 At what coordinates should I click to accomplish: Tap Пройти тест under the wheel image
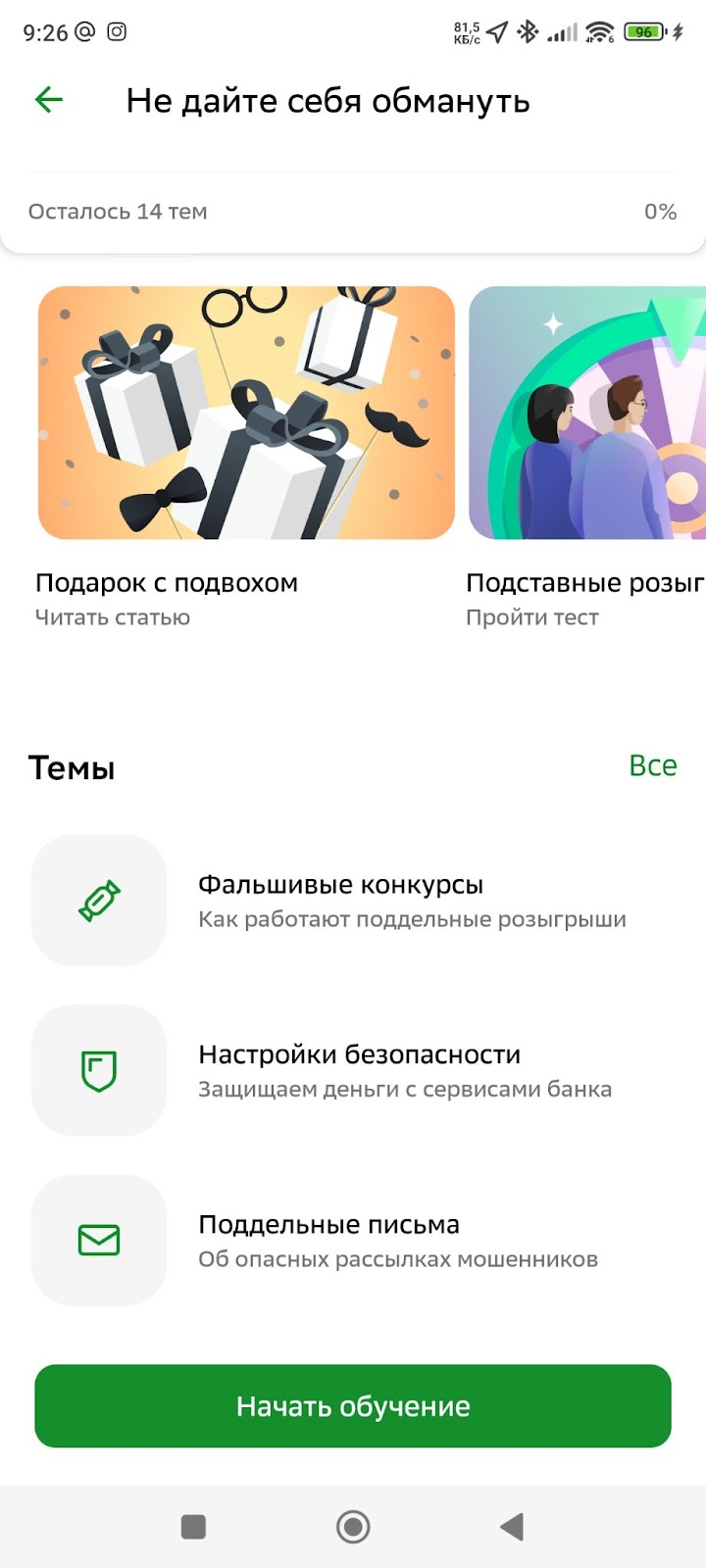tap(532, 616)
